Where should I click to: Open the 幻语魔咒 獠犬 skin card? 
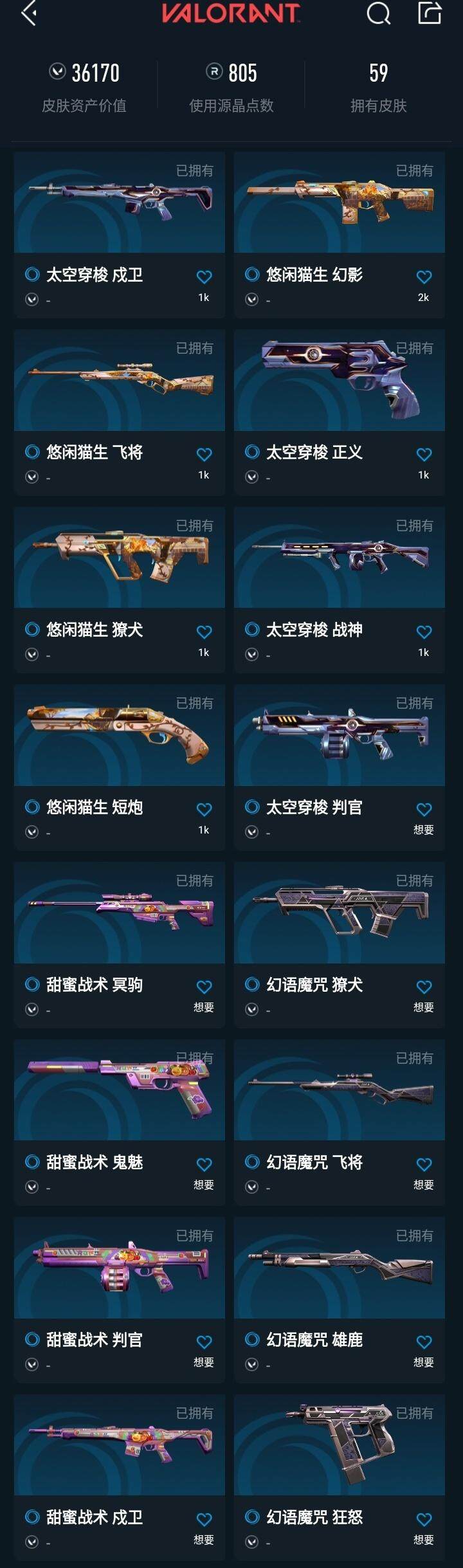pyautogui.click(x=340, y=913)
